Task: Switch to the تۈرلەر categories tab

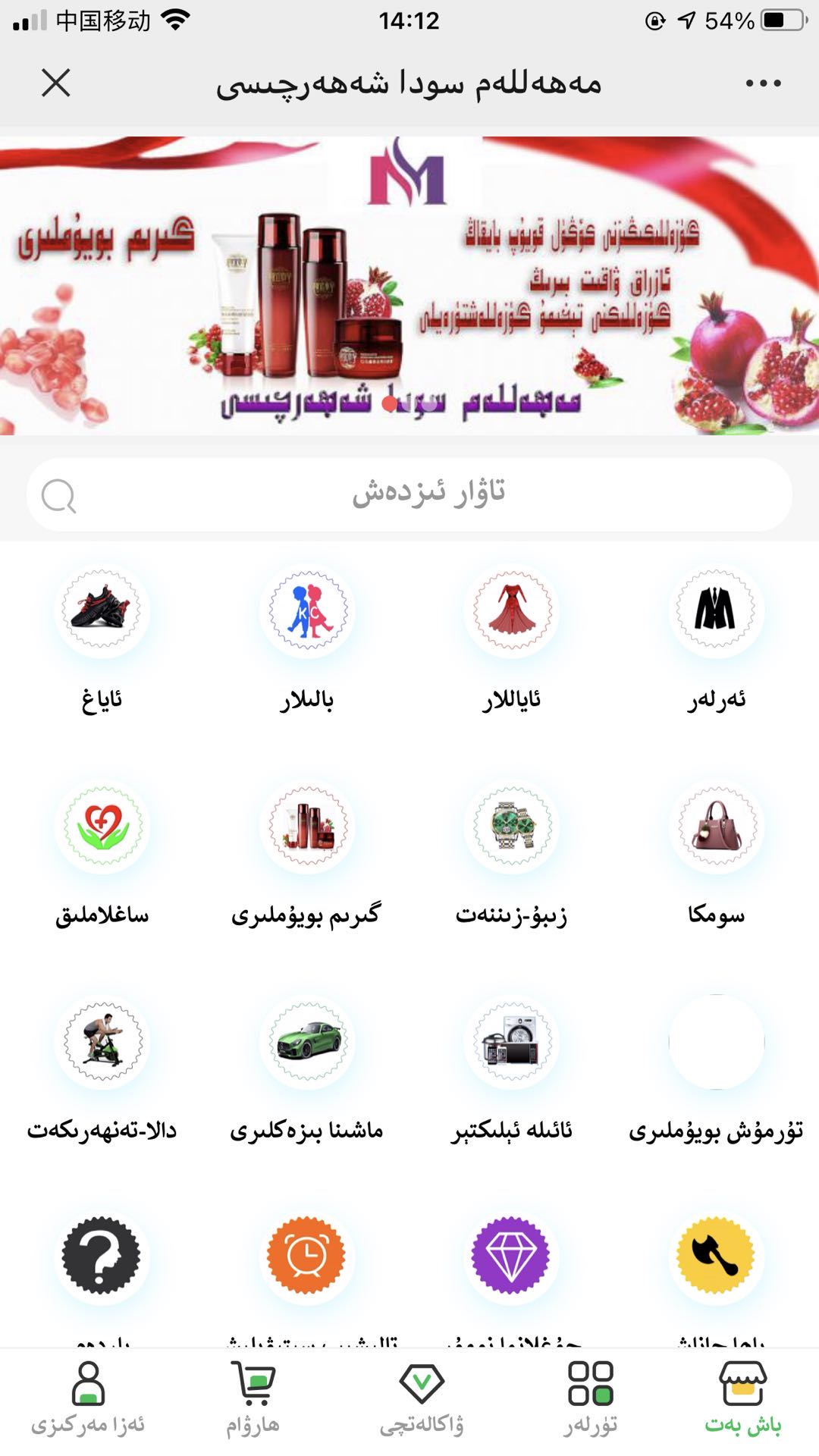Action: (x=591, y=1399)
